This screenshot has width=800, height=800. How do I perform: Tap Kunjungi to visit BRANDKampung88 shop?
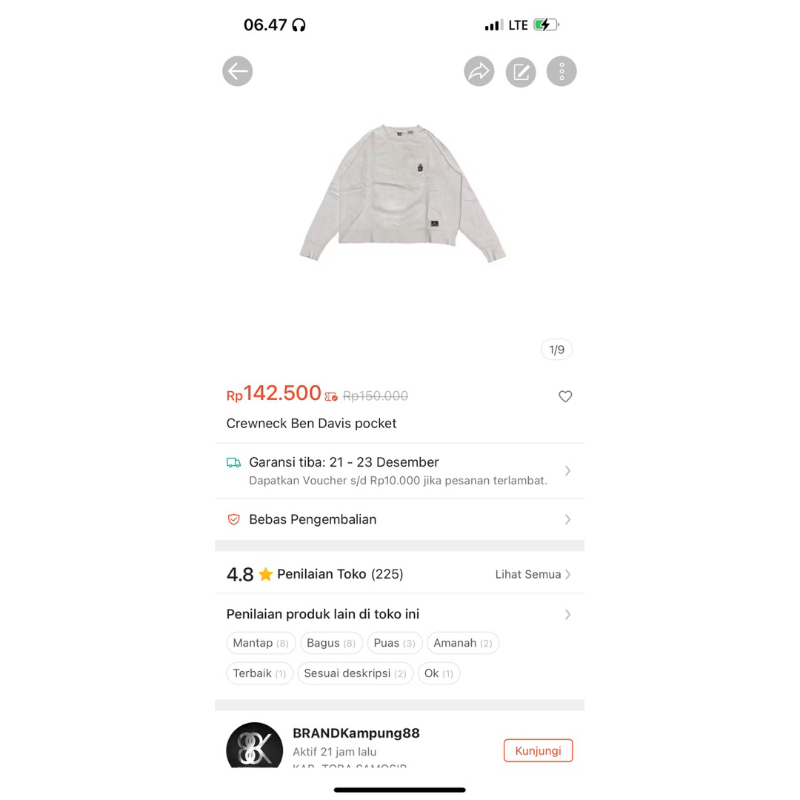538,750
